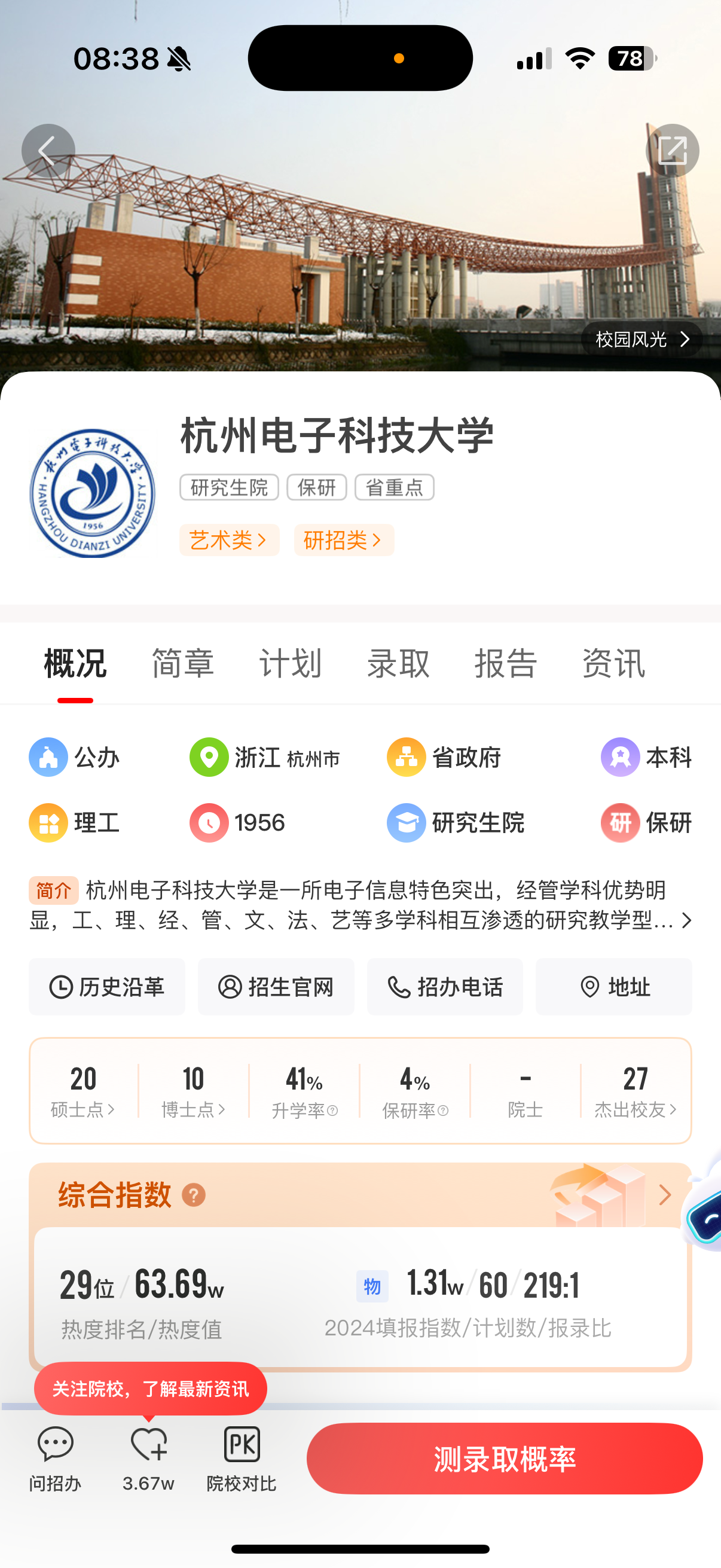The width and height of the screenshot is (721, 1568).
Task: Open 校园风光 campus photos
Action: click(641, 339)
